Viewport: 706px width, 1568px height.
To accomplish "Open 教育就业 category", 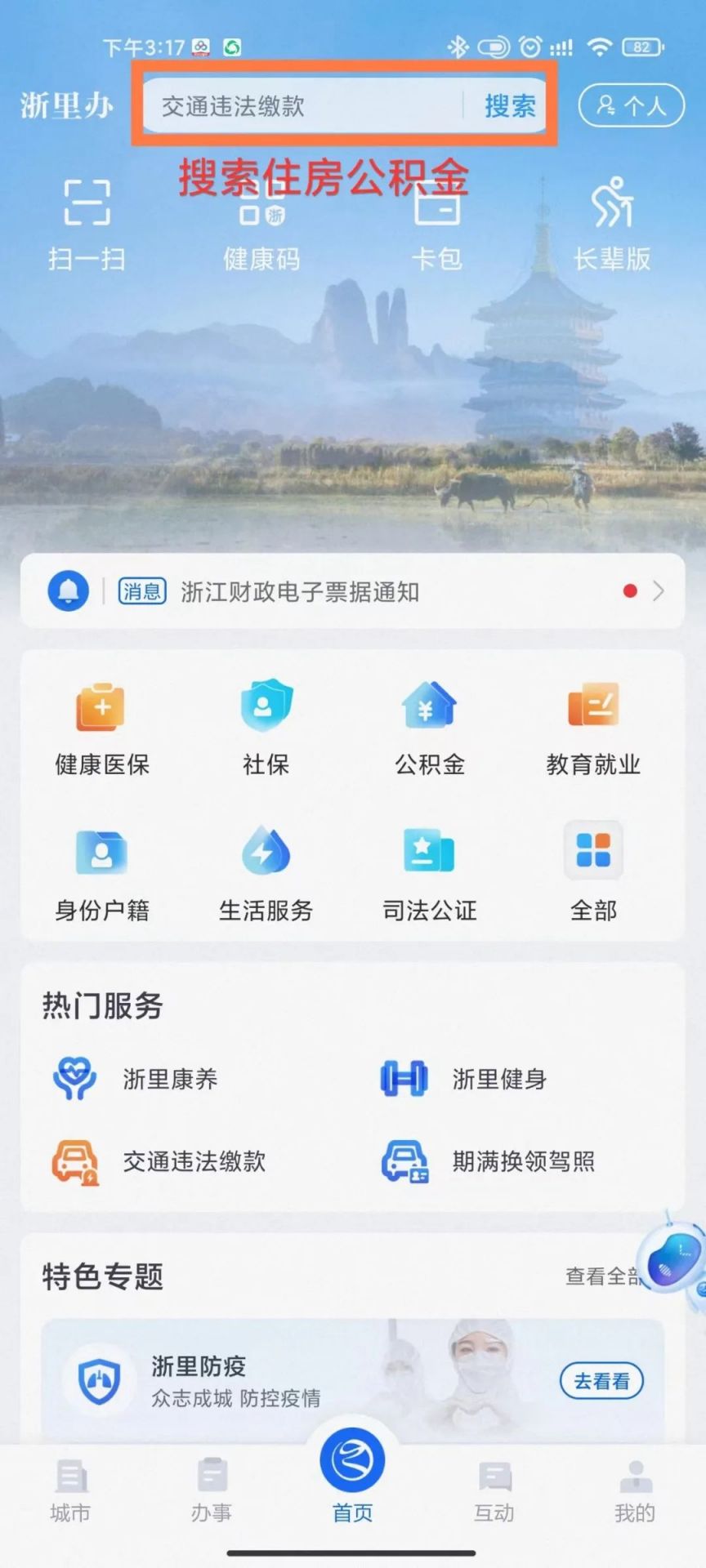I will click(593, 727).
